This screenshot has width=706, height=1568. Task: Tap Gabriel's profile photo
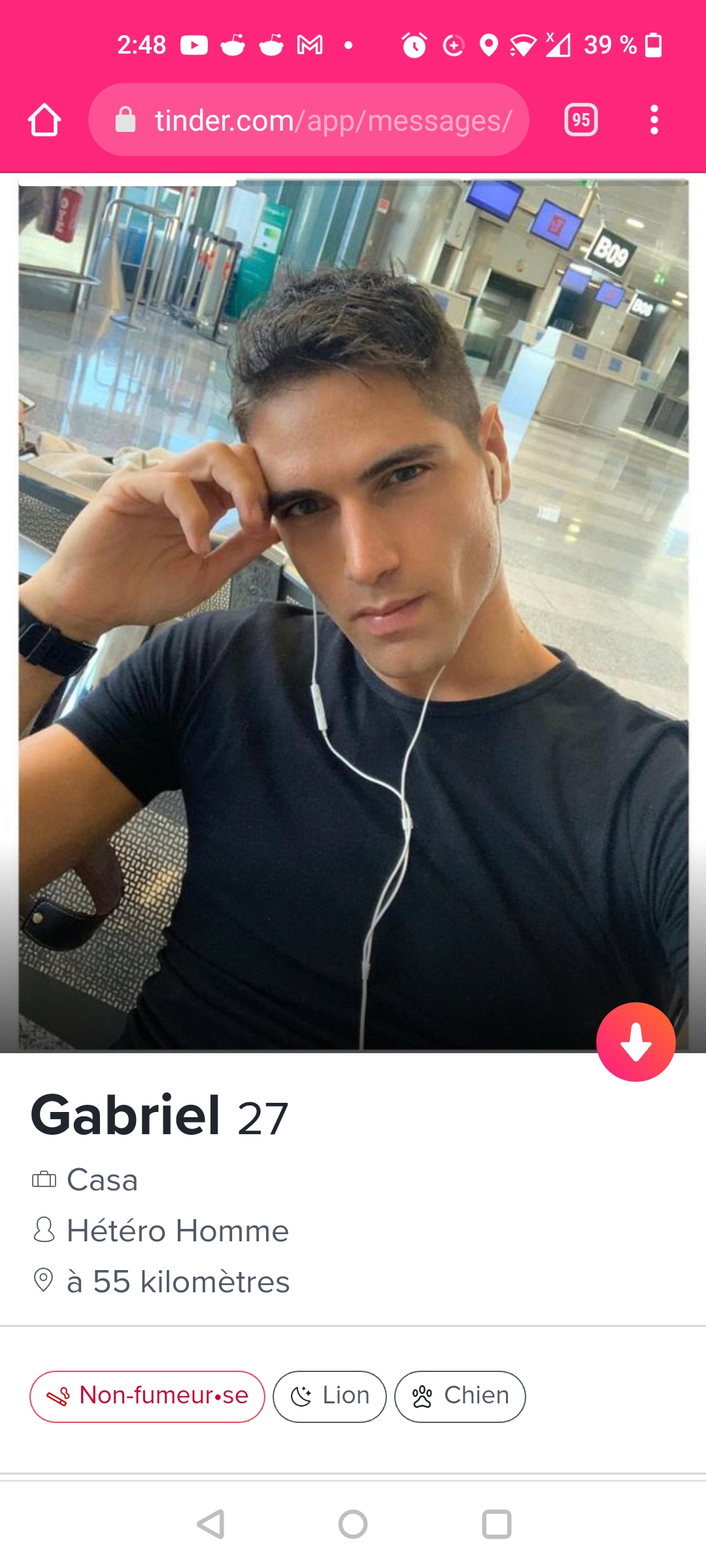[353, 614]
